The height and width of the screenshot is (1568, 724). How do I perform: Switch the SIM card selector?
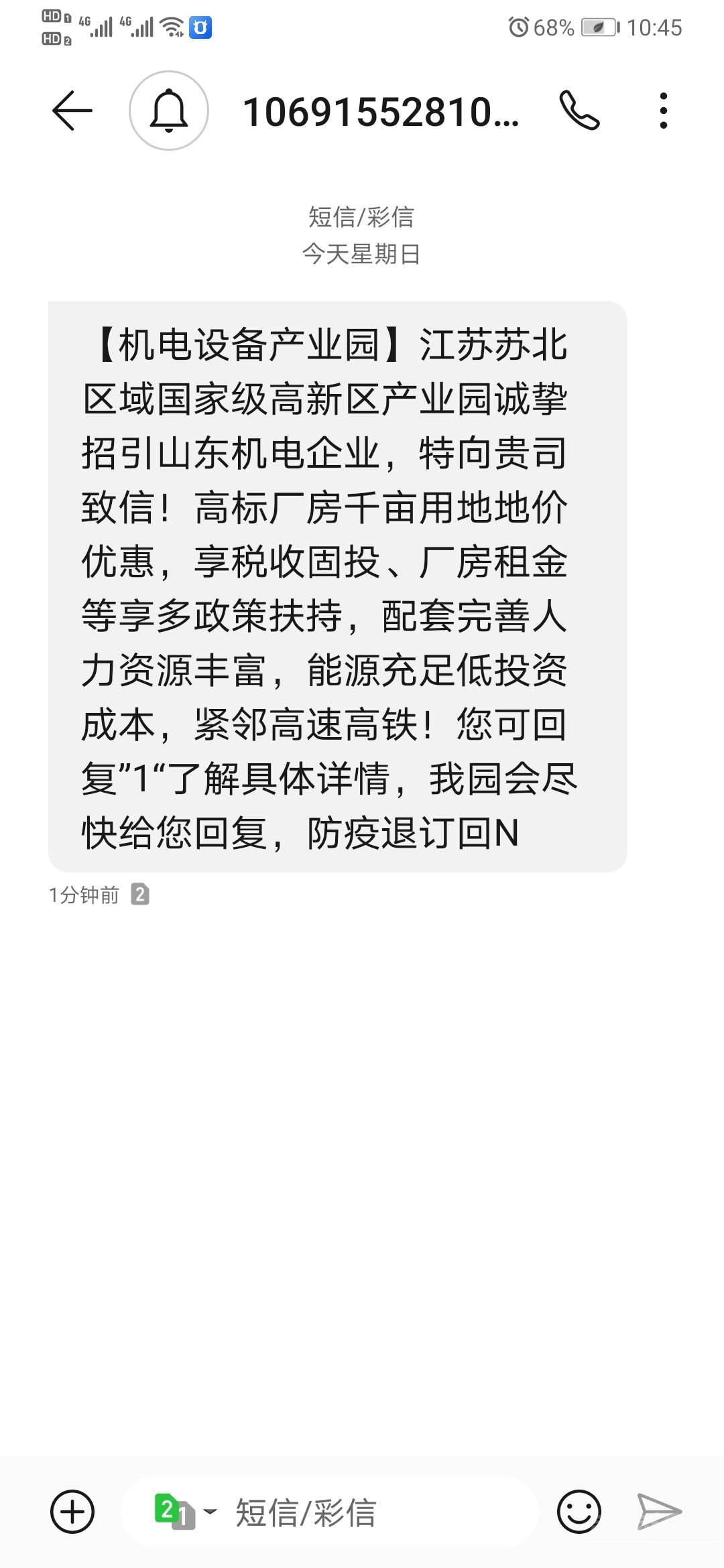184,1512
